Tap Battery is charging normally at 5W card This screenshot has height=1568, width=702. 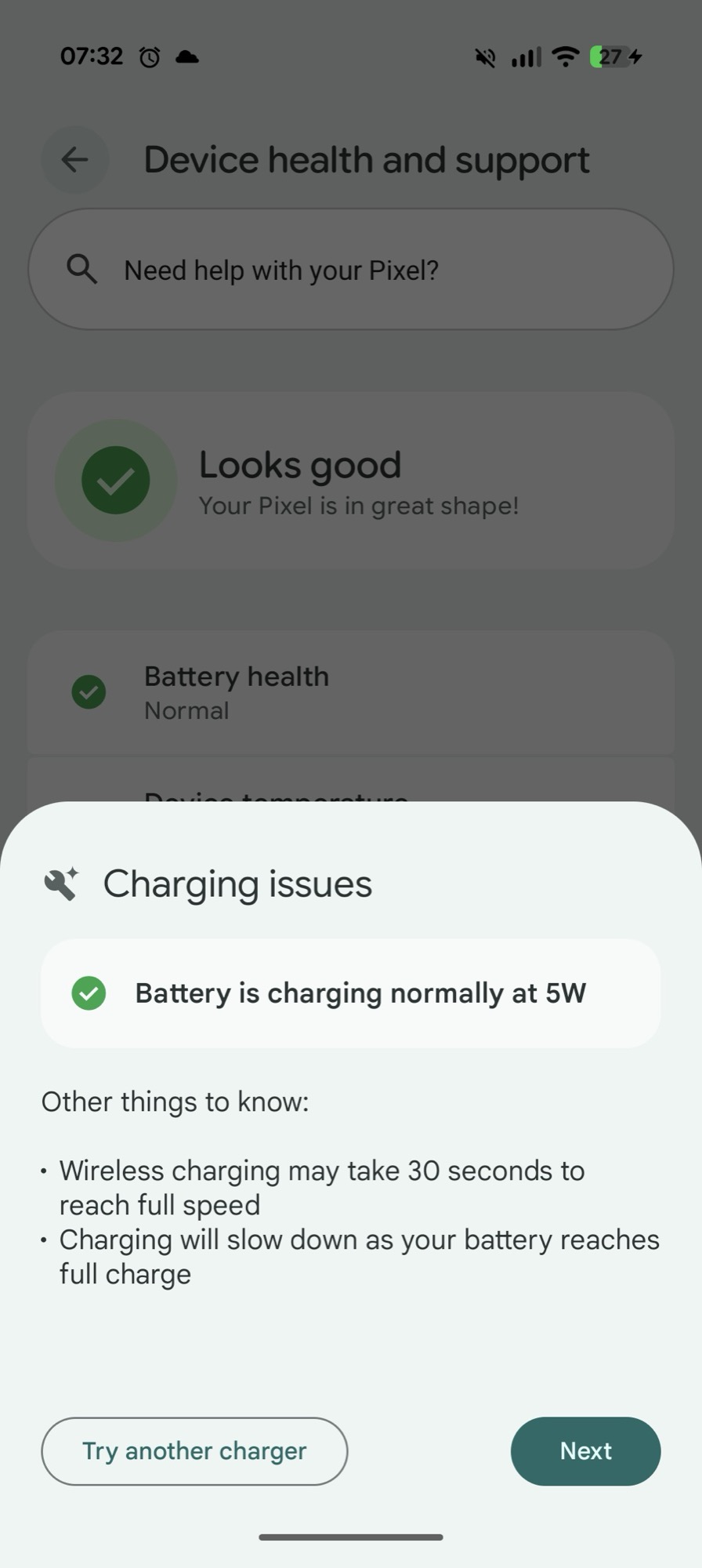point(349,993)
